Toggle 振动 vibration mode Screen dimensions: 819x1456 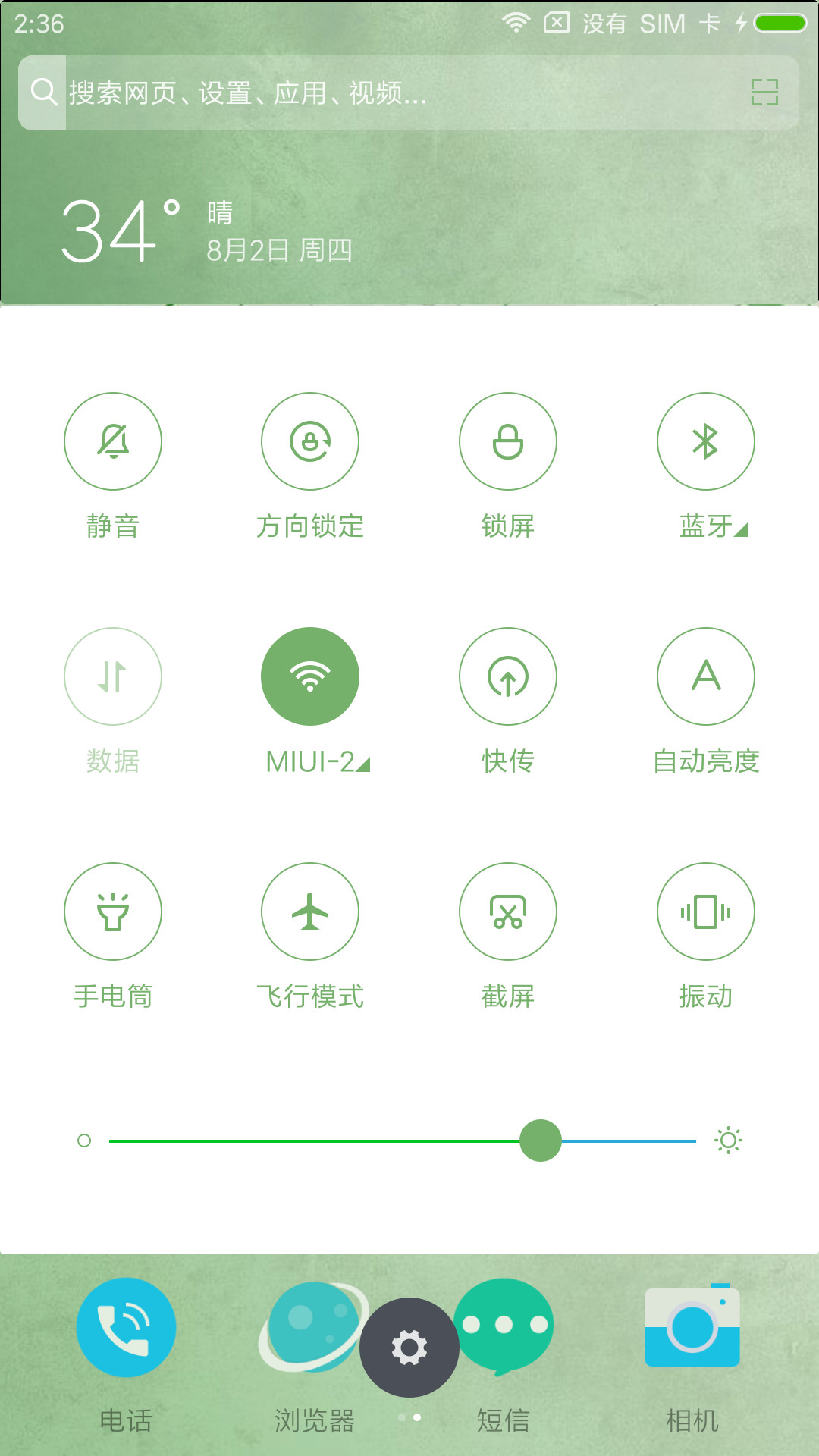[706, 912]
